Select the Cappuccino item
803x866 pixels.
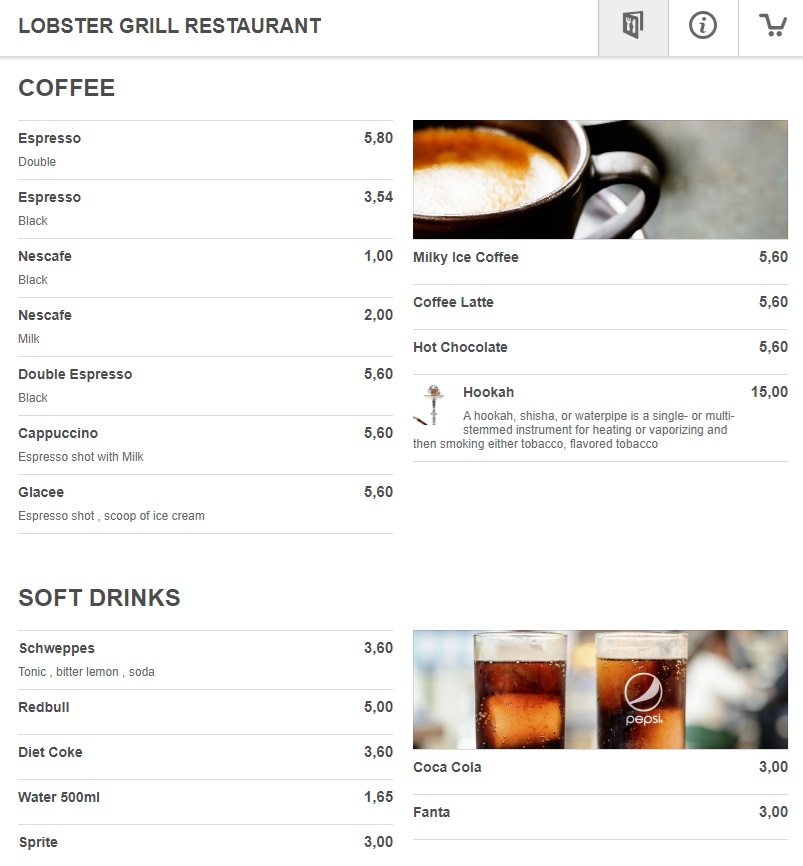205,444
